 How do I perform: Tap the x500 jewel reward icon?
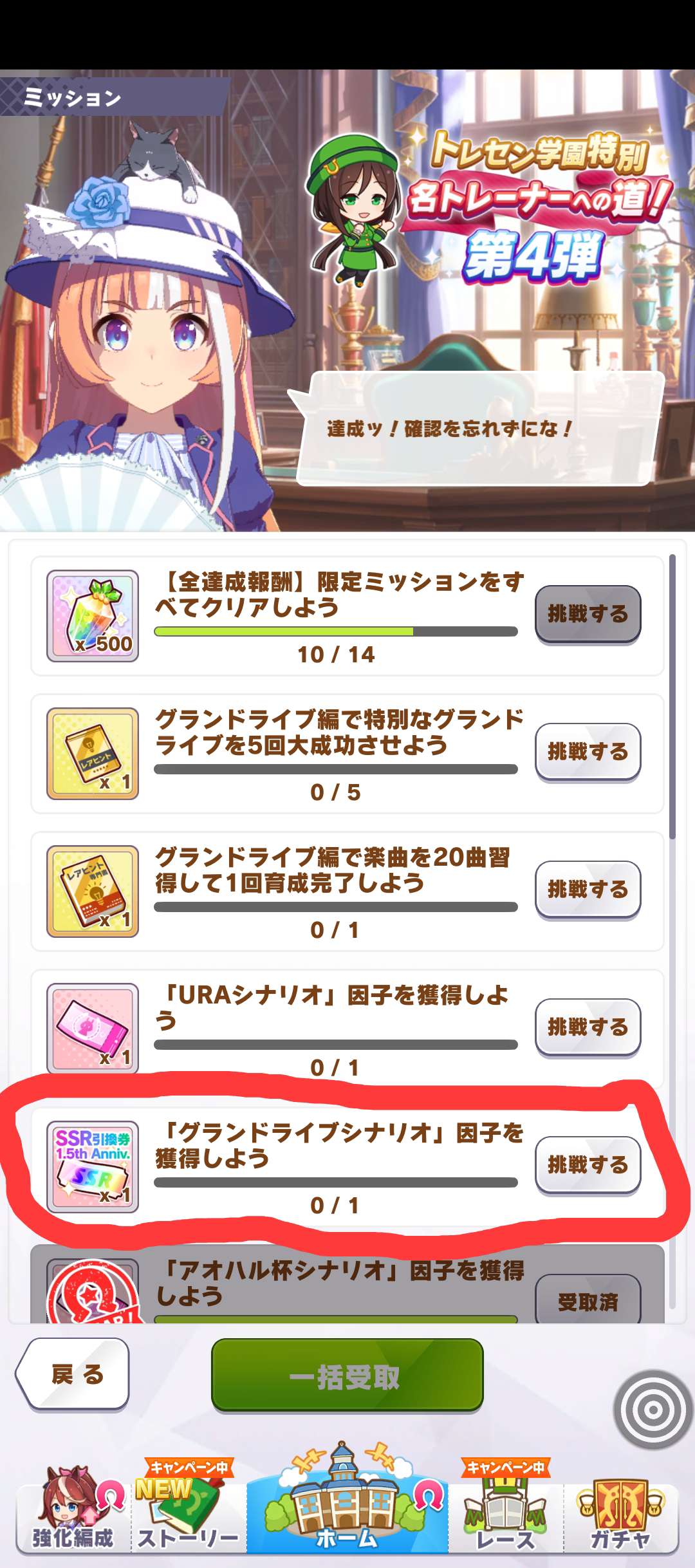click(93, 616)
